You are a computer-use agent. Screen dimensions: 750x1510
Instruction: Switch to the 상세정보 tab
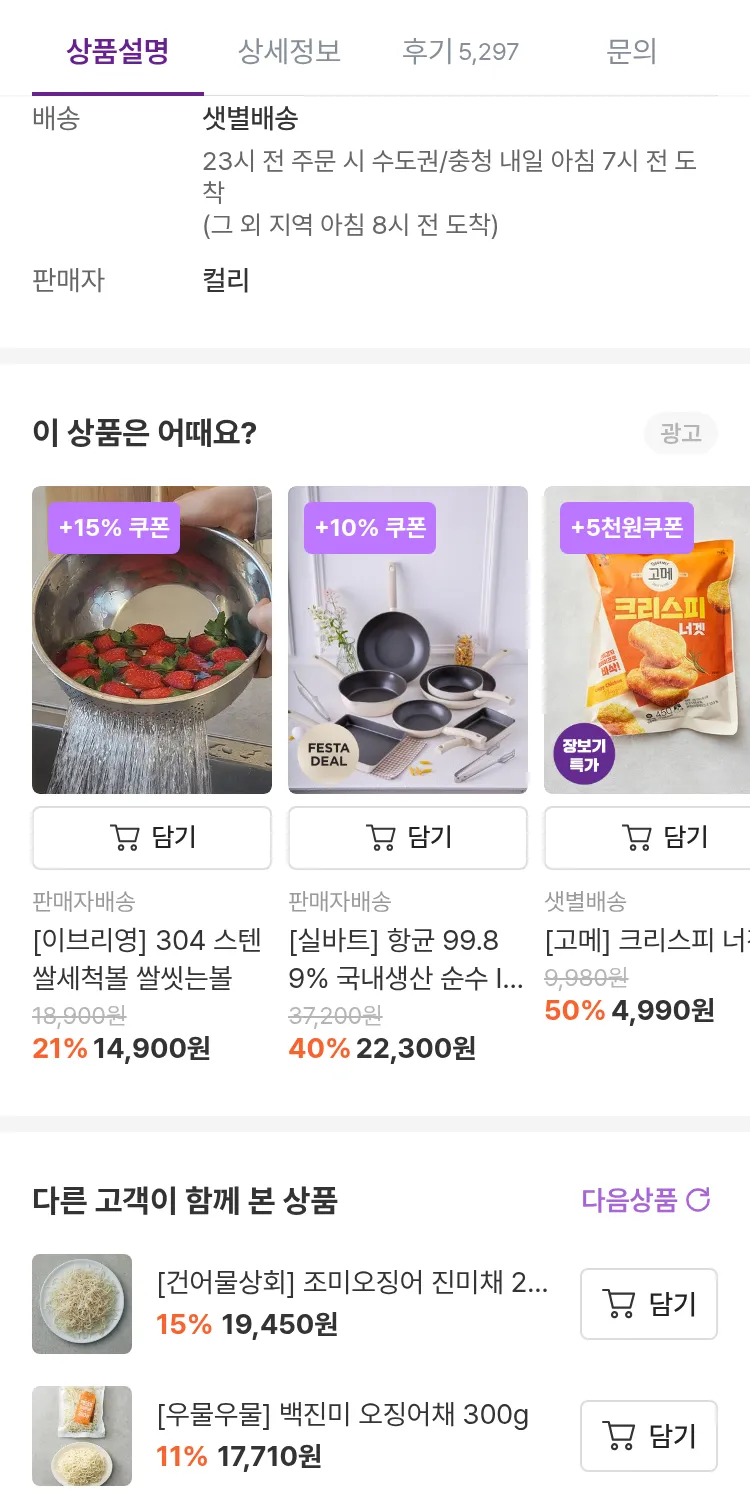coord(289,51)
